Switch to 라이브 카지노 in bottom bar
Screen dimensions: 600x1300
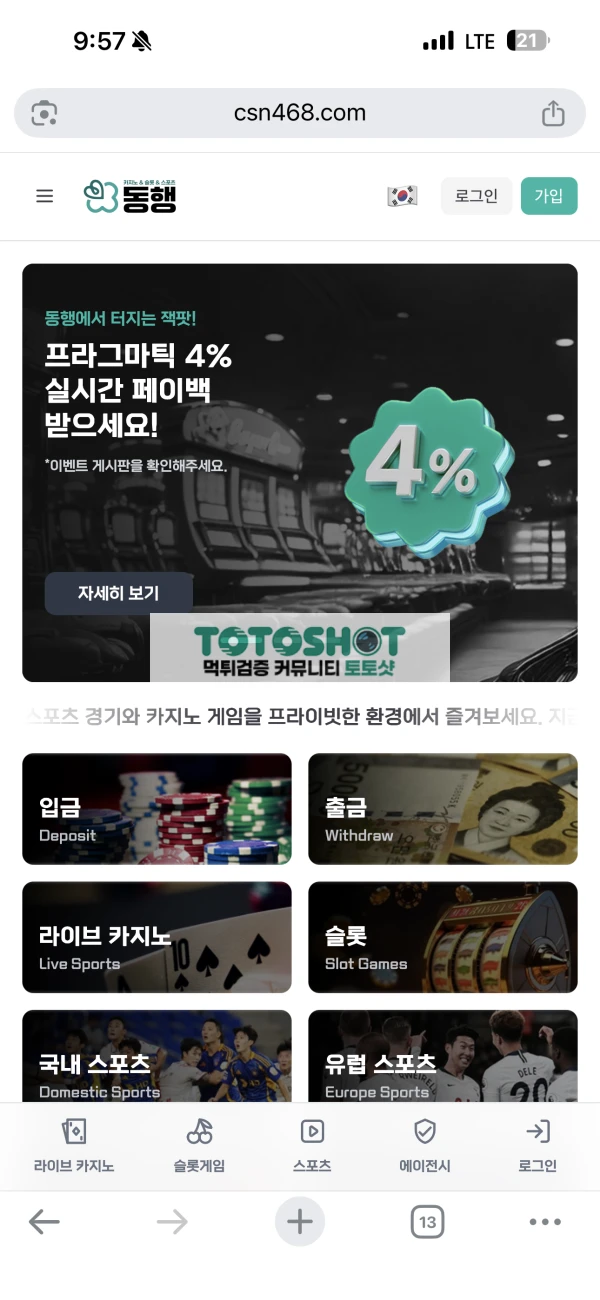(x=74, y=1145)
